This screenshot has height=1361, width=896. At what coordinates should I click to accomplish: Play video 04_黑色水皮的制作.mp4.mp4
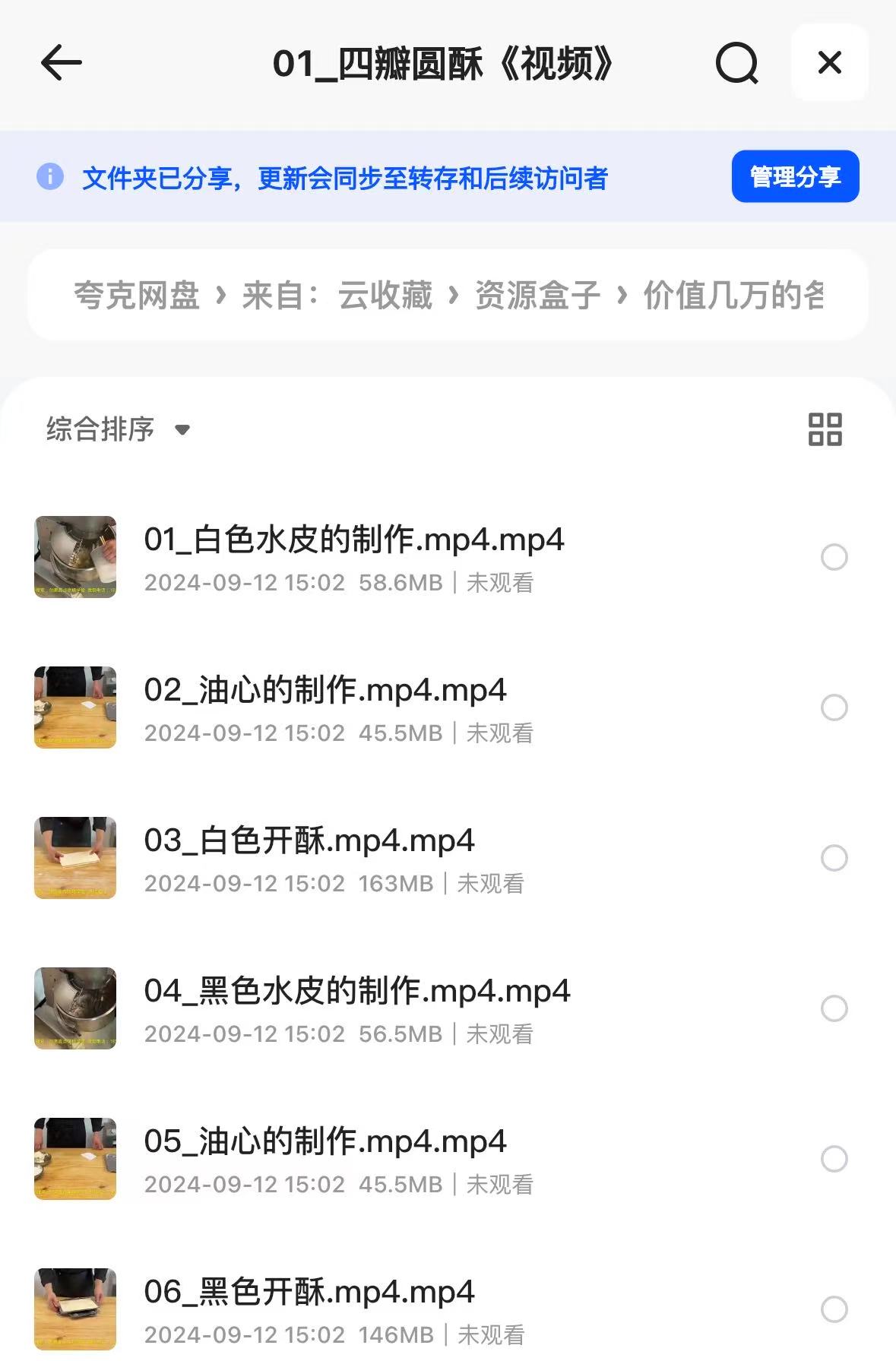click(356, 992)
